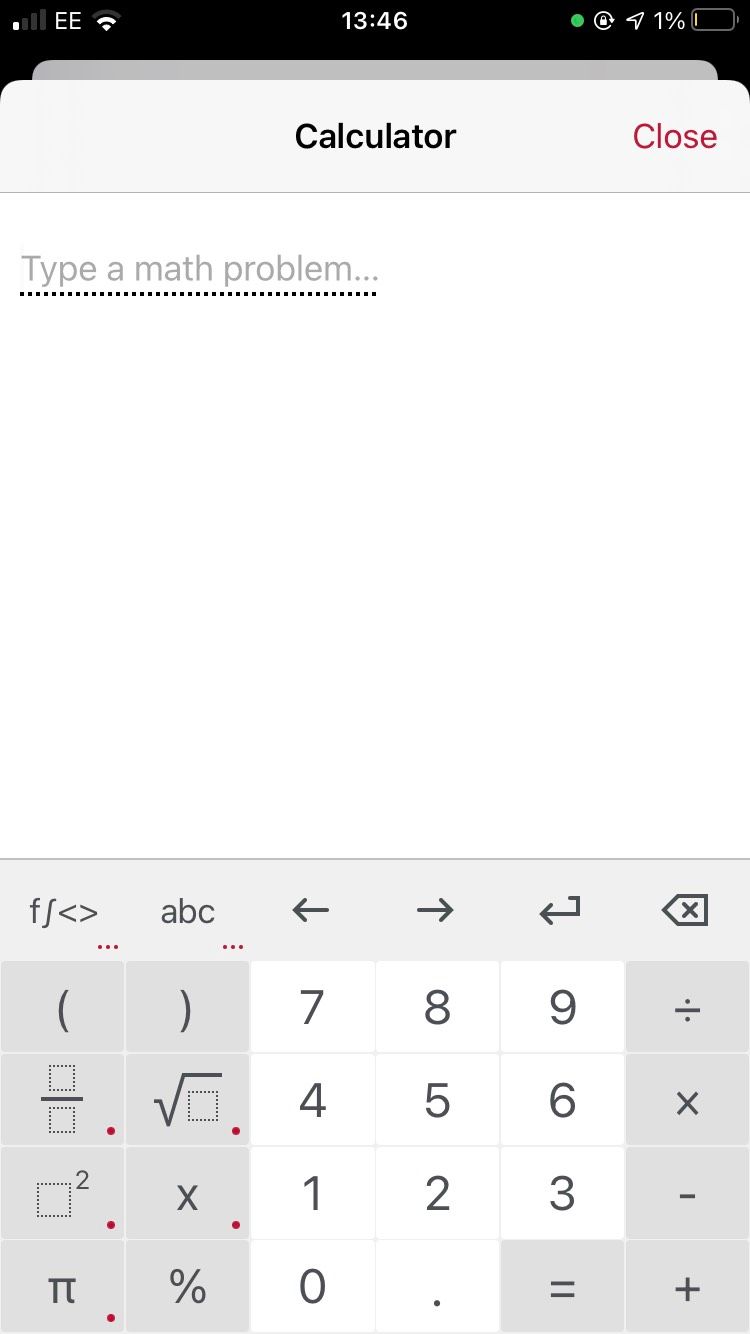Viewport: 750px width, 1334px height.
Task: Insert the squared exponent template
Action: (x=62, y=1194)
